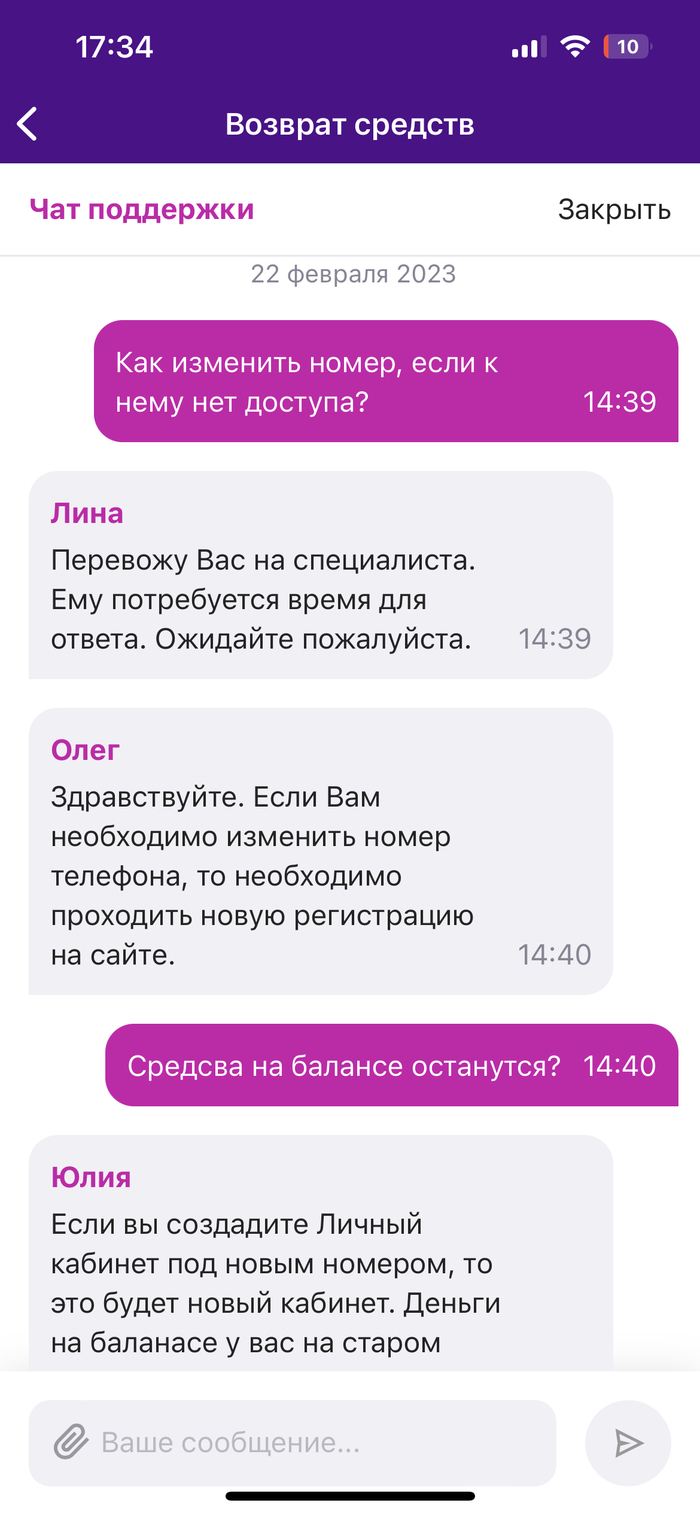
Task: Go back using the top-left arrow
Action: [x=28, y=124]
